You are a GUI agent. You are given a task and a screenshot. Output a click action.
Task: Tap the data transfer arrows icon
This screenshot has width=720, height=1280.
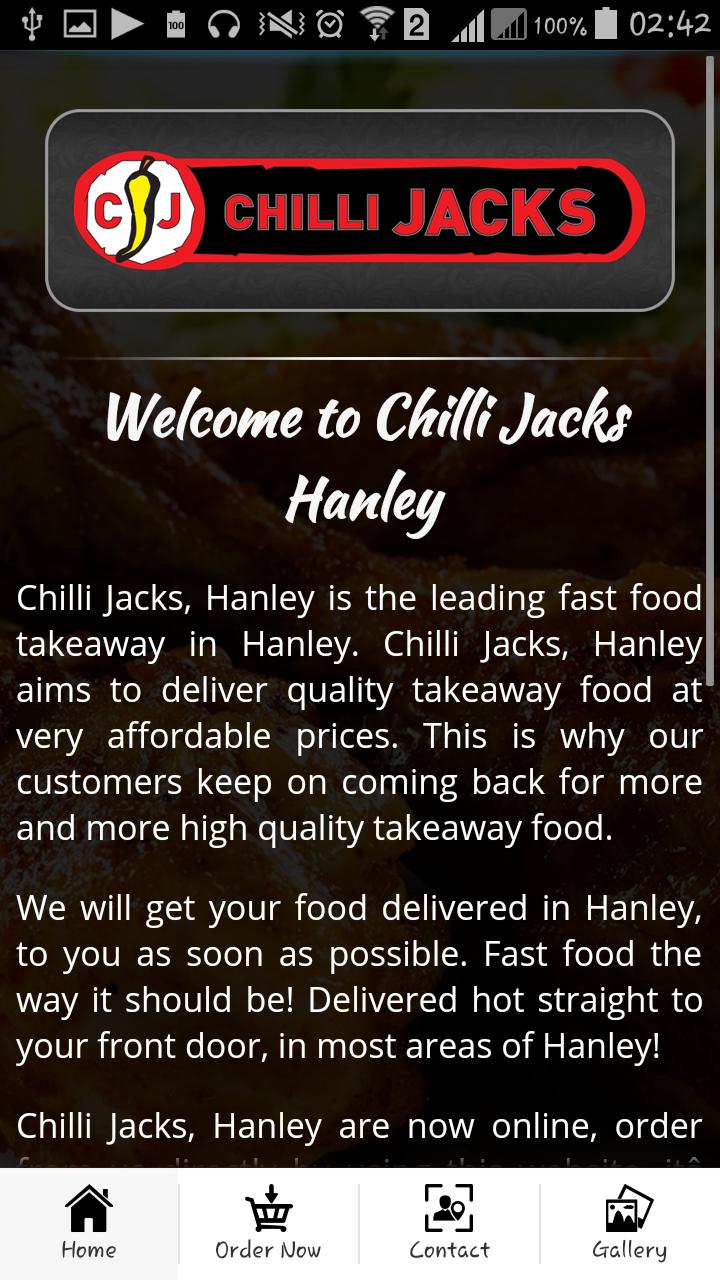380,34
